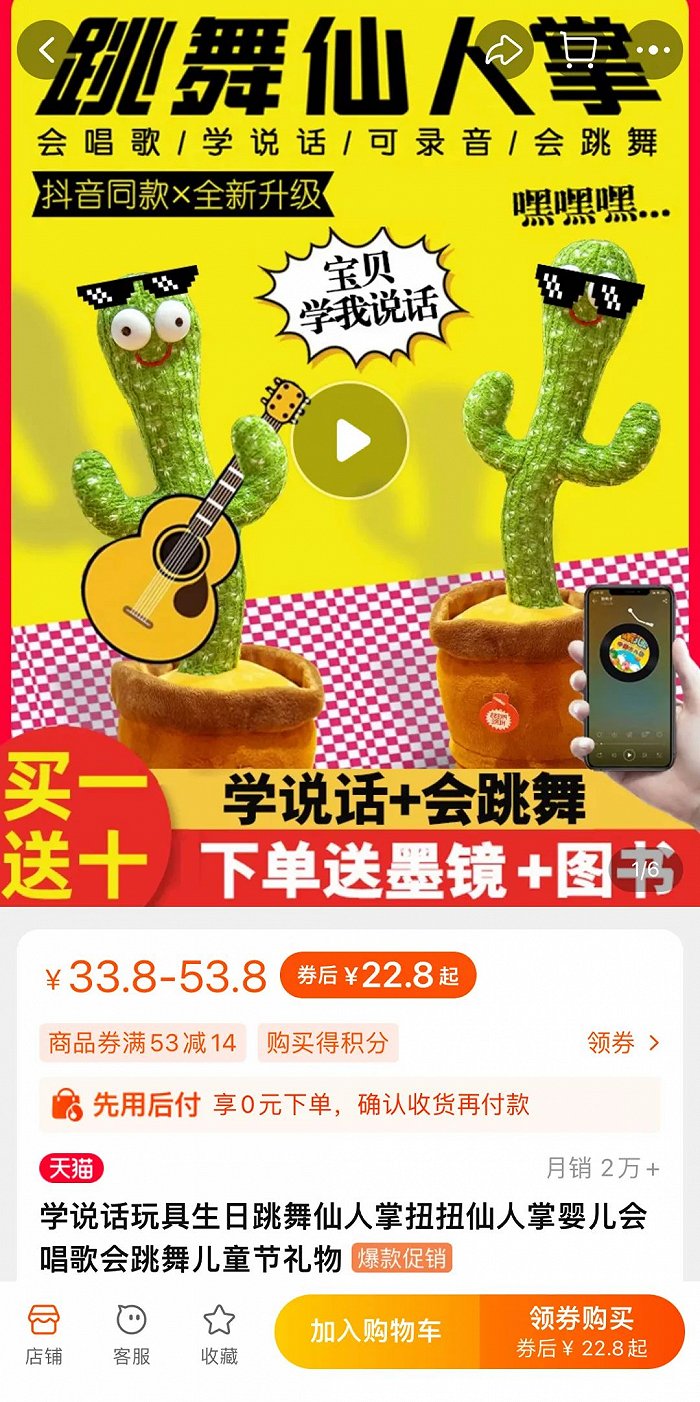Tap 加入购物车 to add to cart

click(377, 1331)
